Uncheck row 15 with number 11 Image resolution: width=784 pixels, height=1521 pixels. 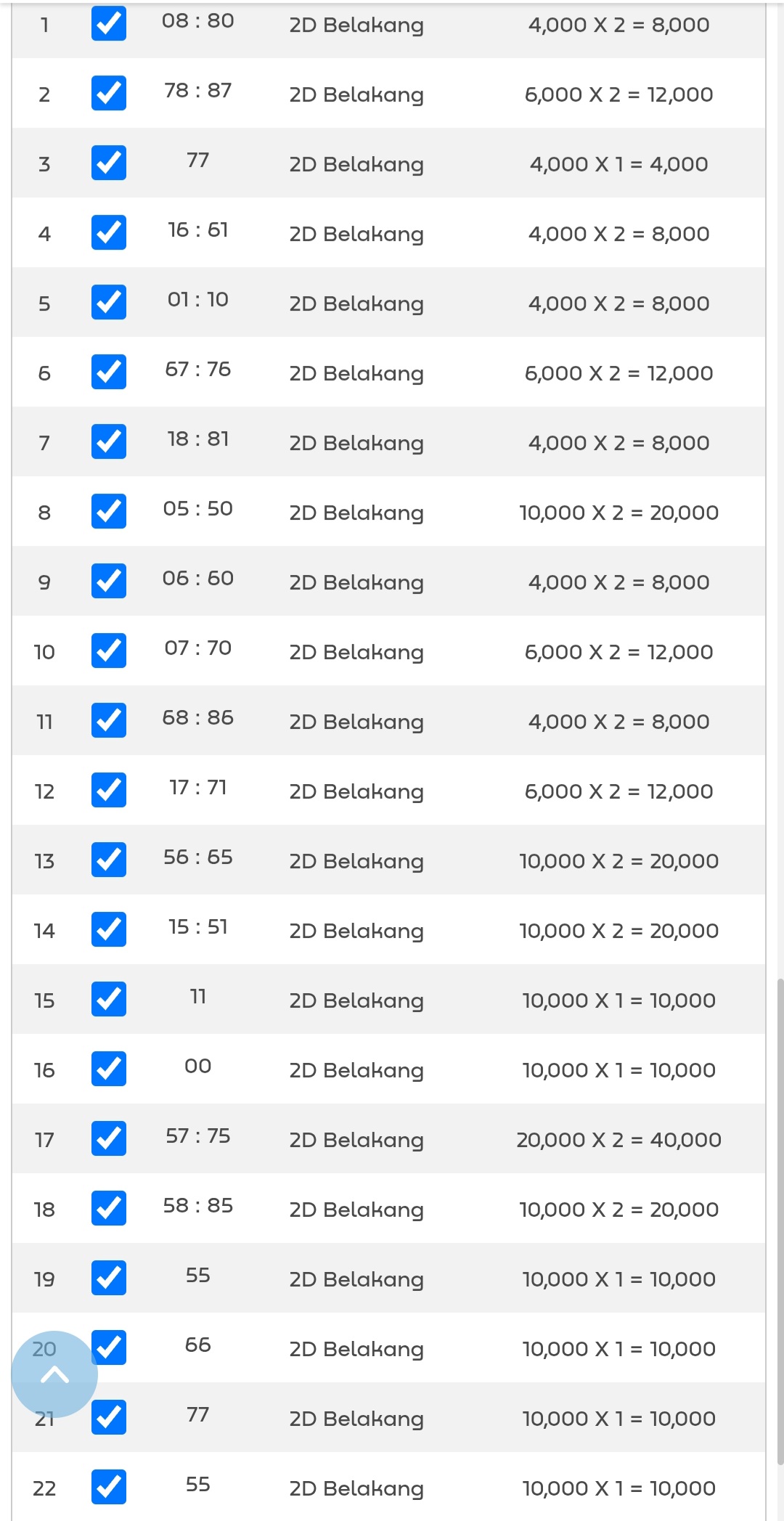click(109, 999)
